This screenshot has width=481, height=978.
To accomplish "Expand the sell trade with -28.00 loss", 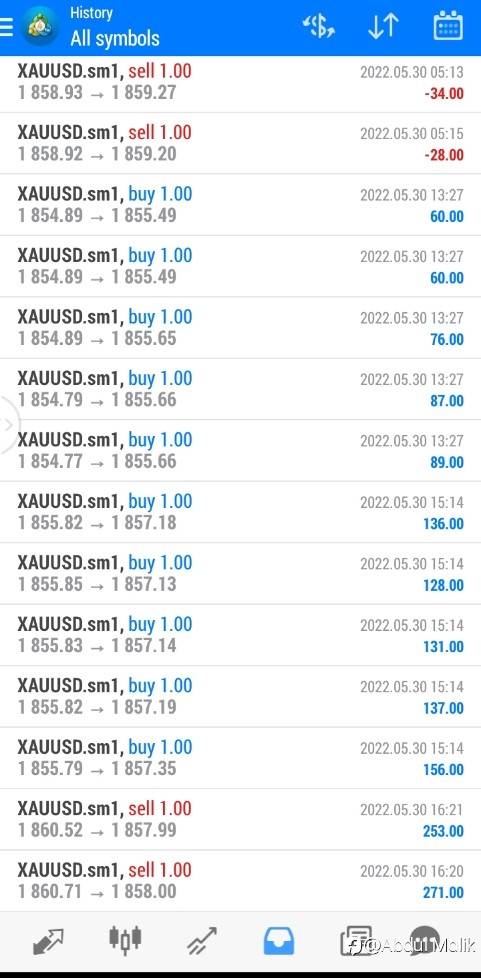I will [240, 143].
